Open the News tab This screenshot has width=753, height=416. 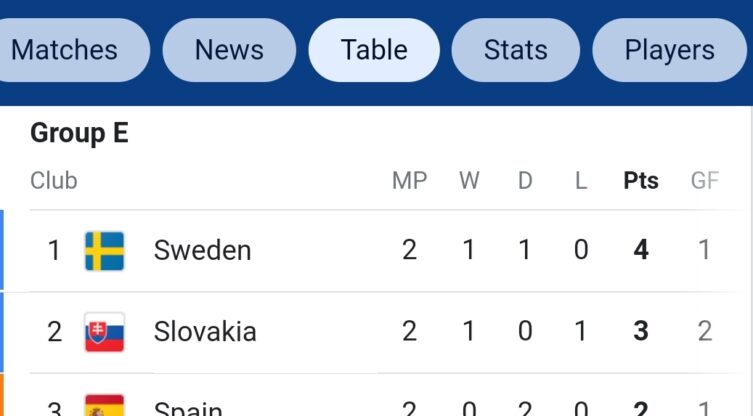[x=229, y=50]
